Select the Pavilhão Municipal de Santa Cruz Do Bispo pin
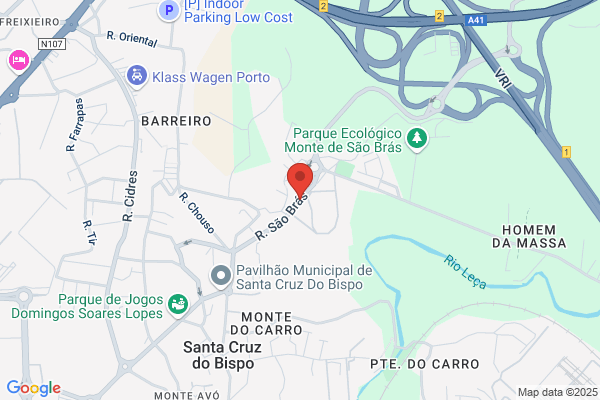The height and width of the screenshot is (400, 600). (221, 276)
